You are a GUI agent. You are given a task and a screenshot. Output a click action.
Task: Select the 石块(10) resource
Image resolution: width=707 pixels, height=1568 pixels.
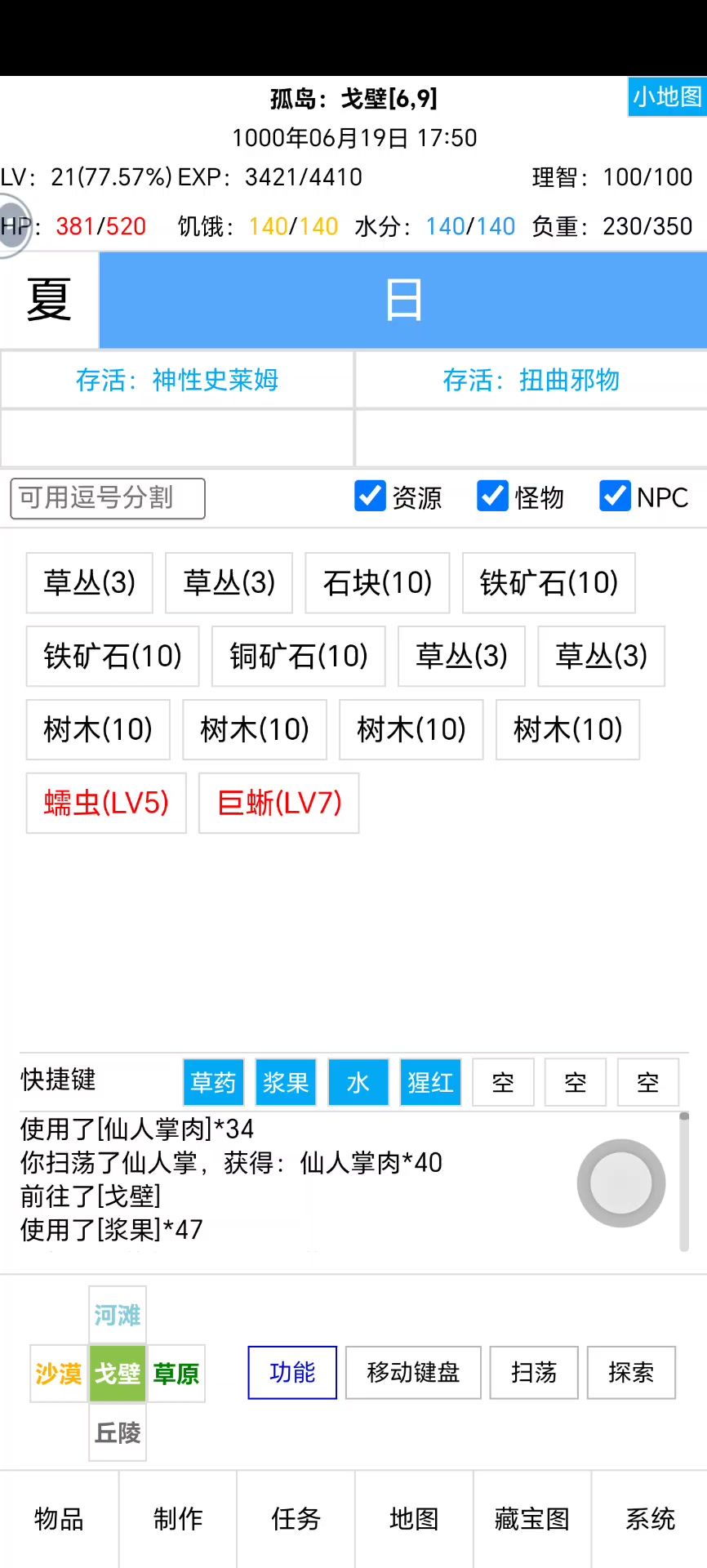[x=377, y=583]
